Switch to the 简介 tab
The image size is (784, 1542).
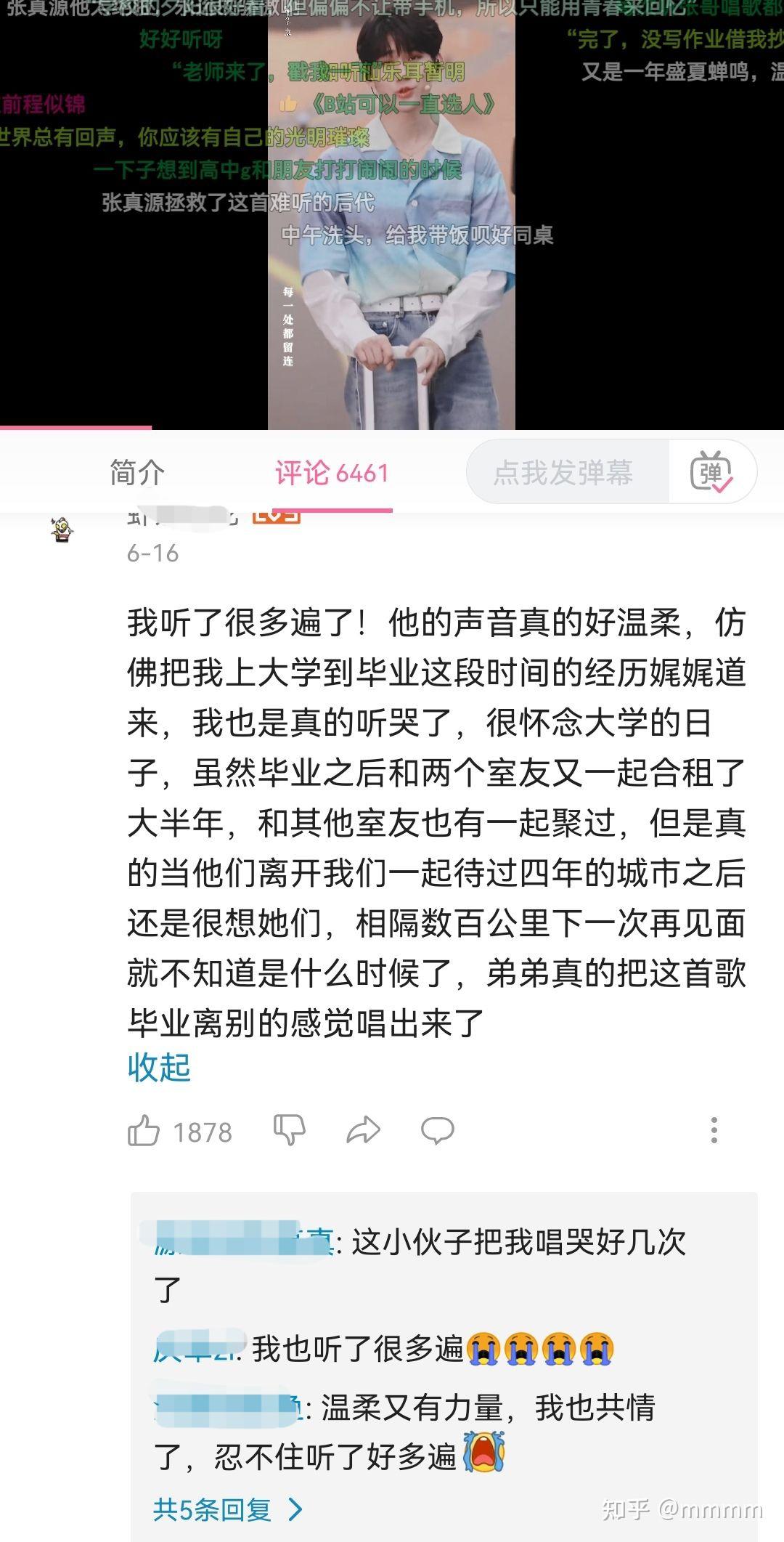[x=137, y=473]
